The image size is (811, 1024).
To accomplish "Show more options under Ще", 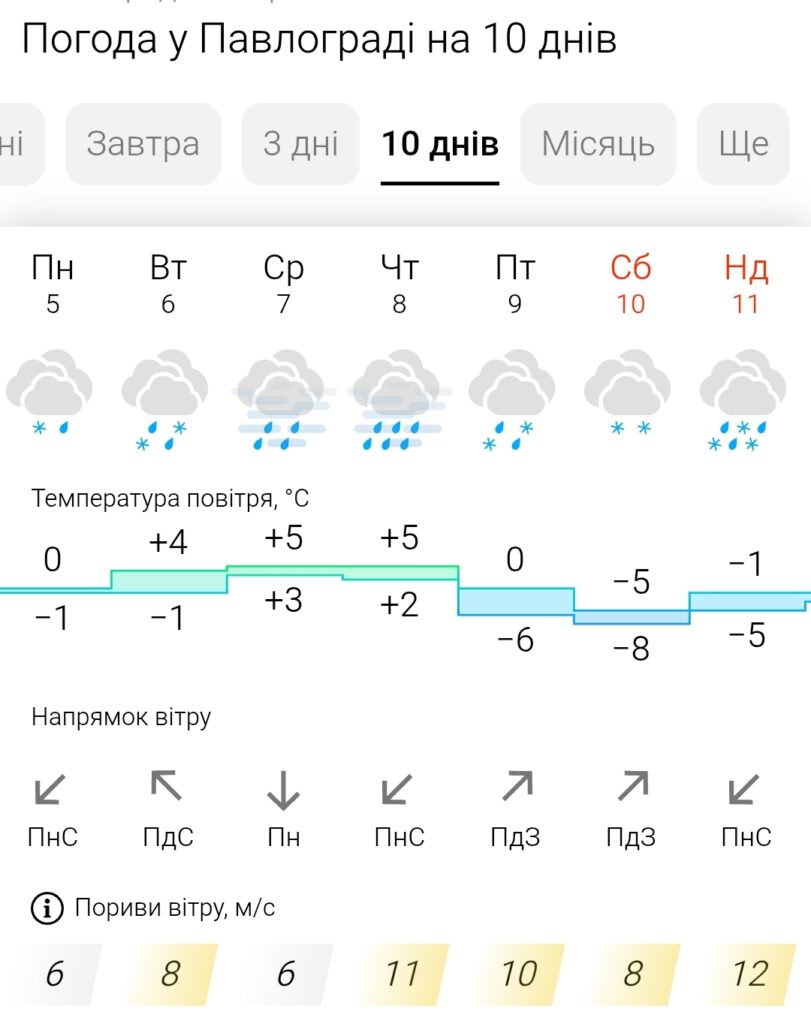I will 743,144.
